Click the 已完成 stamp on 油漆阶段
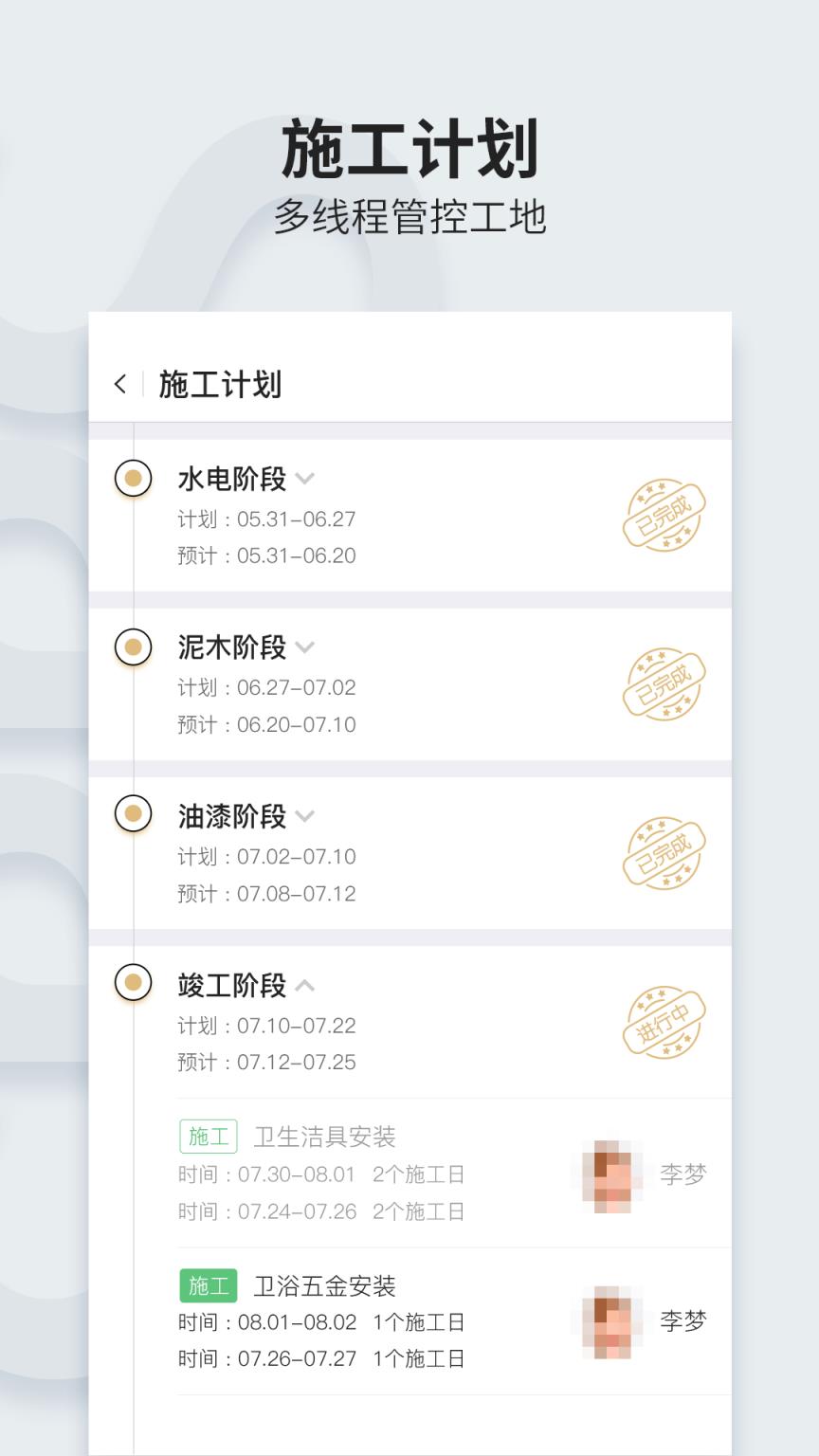Image resolution: width=819 pixels, height=1456 pixels. [x=664, y=853]
